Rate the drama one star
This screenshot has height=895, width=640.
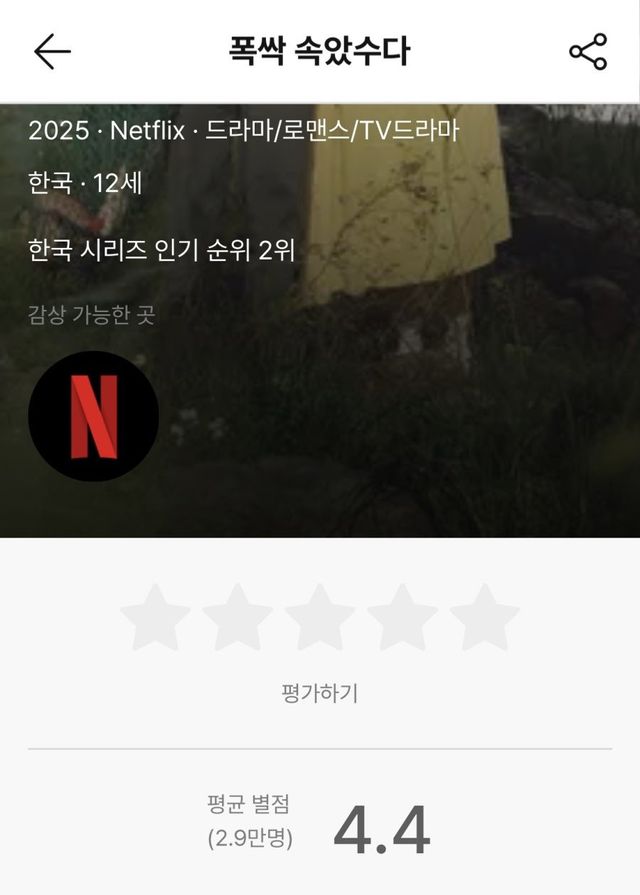click(x=155, y=618)
